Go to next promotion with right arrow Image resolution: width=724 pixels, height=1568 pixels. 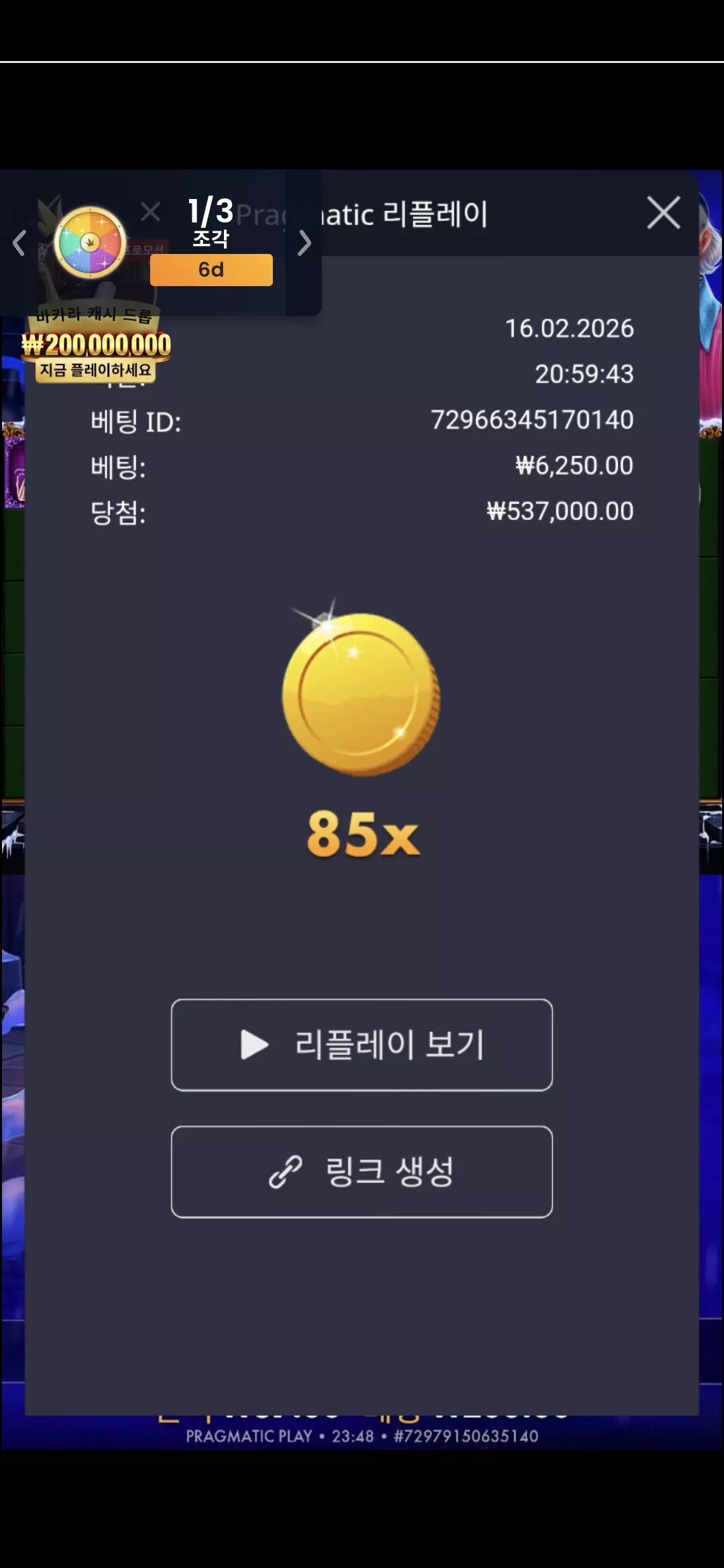304,243
